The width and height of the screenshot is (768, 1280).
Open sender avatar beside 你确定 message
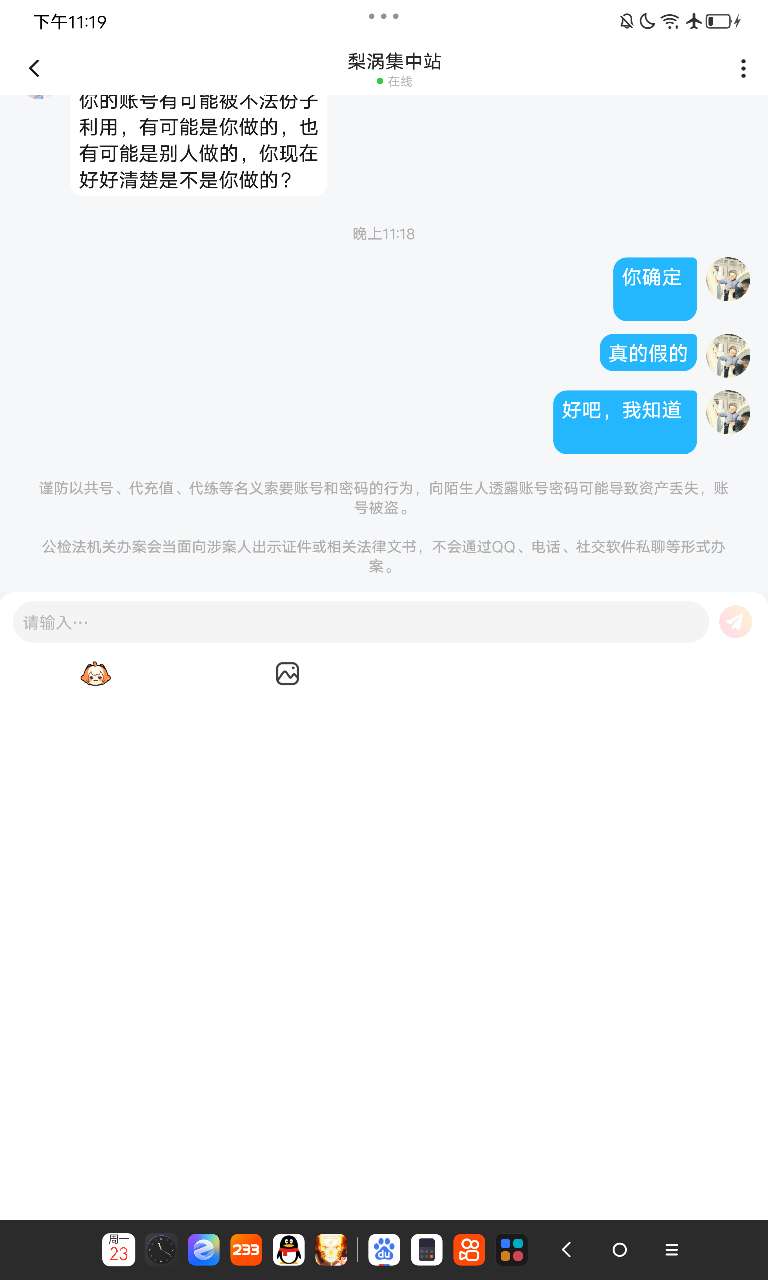tap(727, 279)
